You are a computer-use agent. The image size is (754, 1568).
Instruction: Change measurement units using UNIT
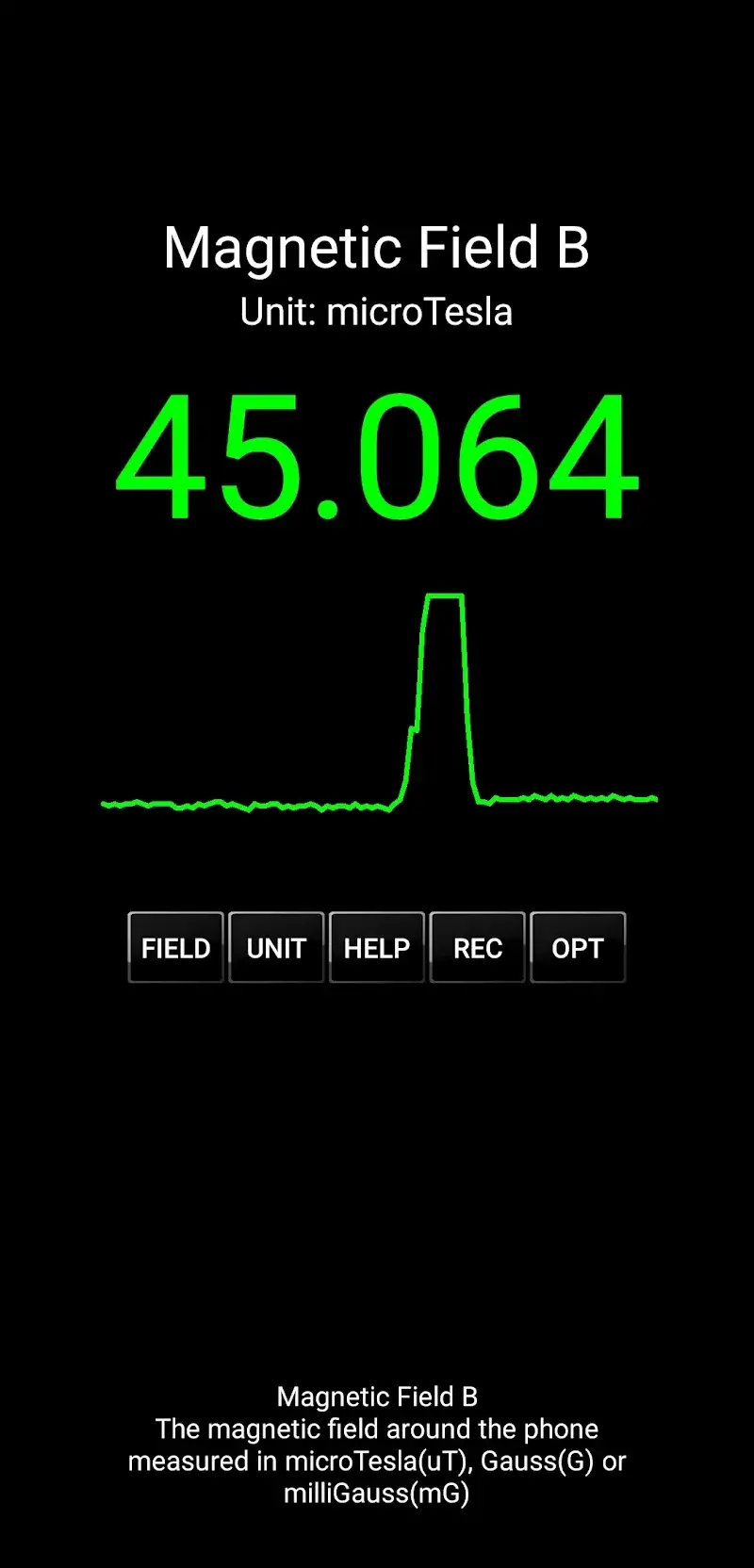pos(276,947)
